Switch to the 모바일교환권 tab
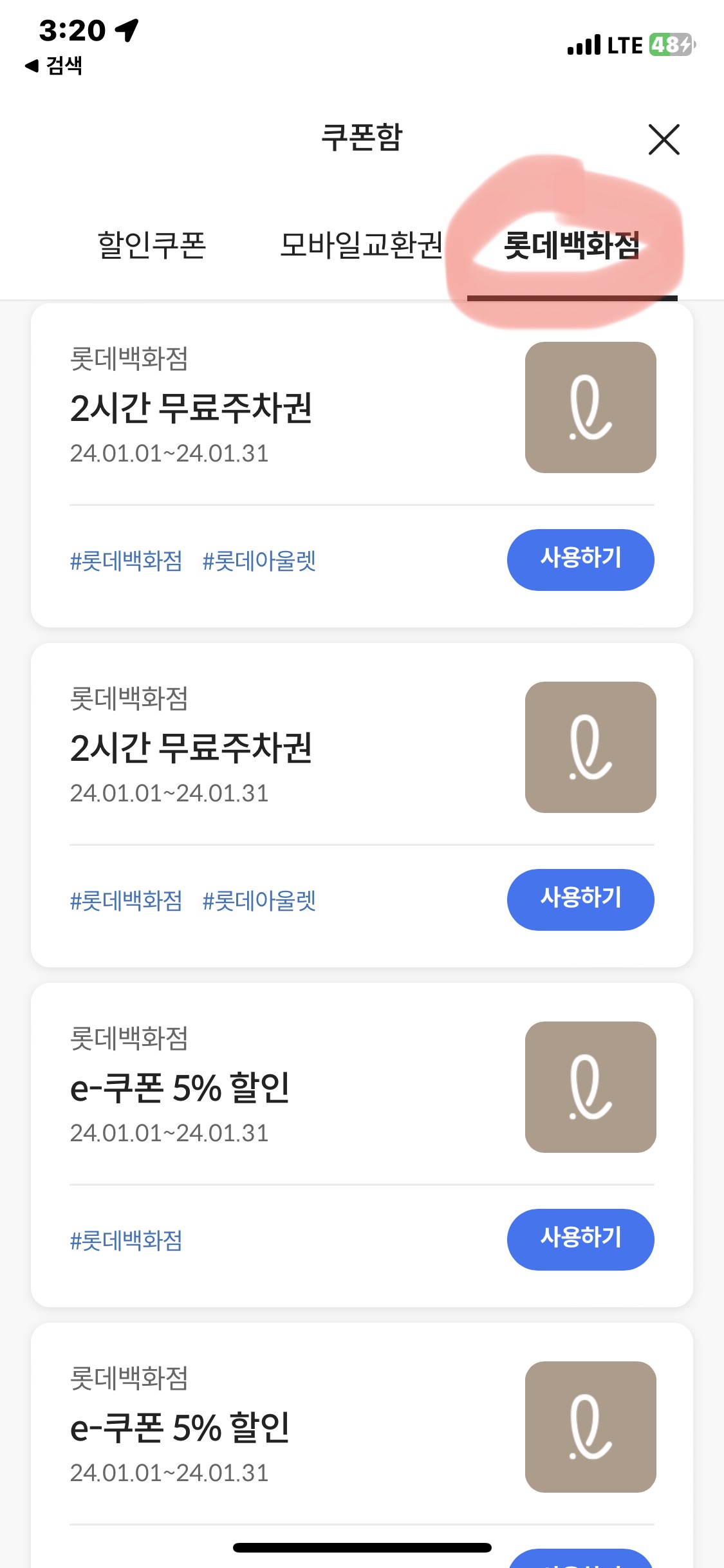The height and width of the screenshot is (1568, 724). (x=362, y=245)
